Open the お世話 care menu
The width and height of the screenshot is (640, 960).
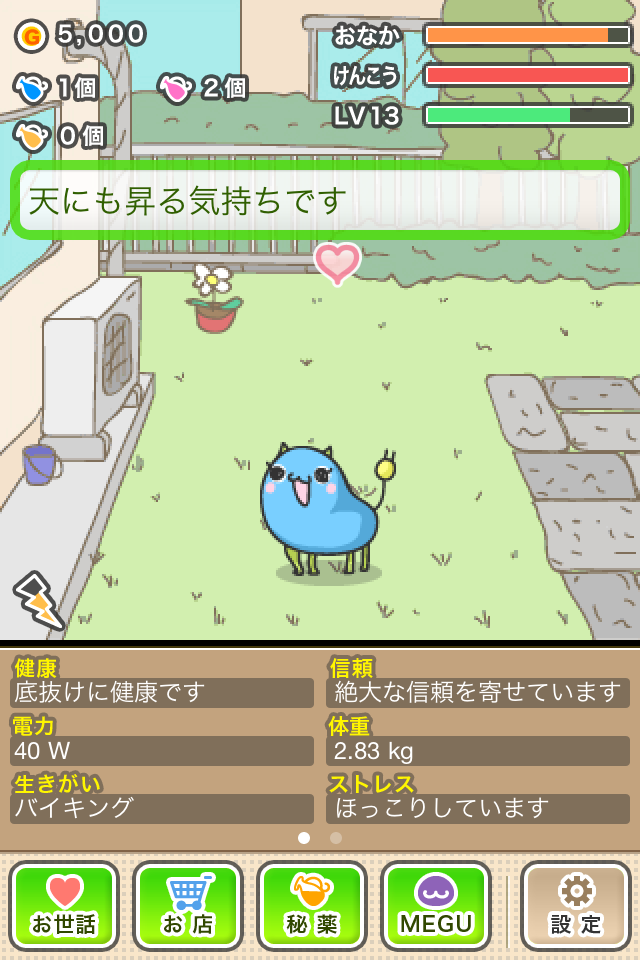[x=64, y=906]
